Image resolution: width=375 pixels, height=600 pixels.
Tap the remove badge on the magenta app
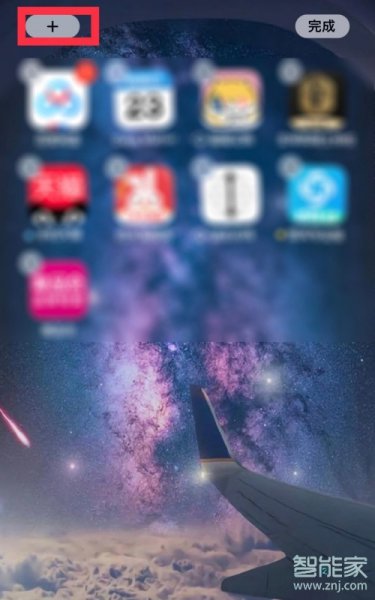(29, 263)
